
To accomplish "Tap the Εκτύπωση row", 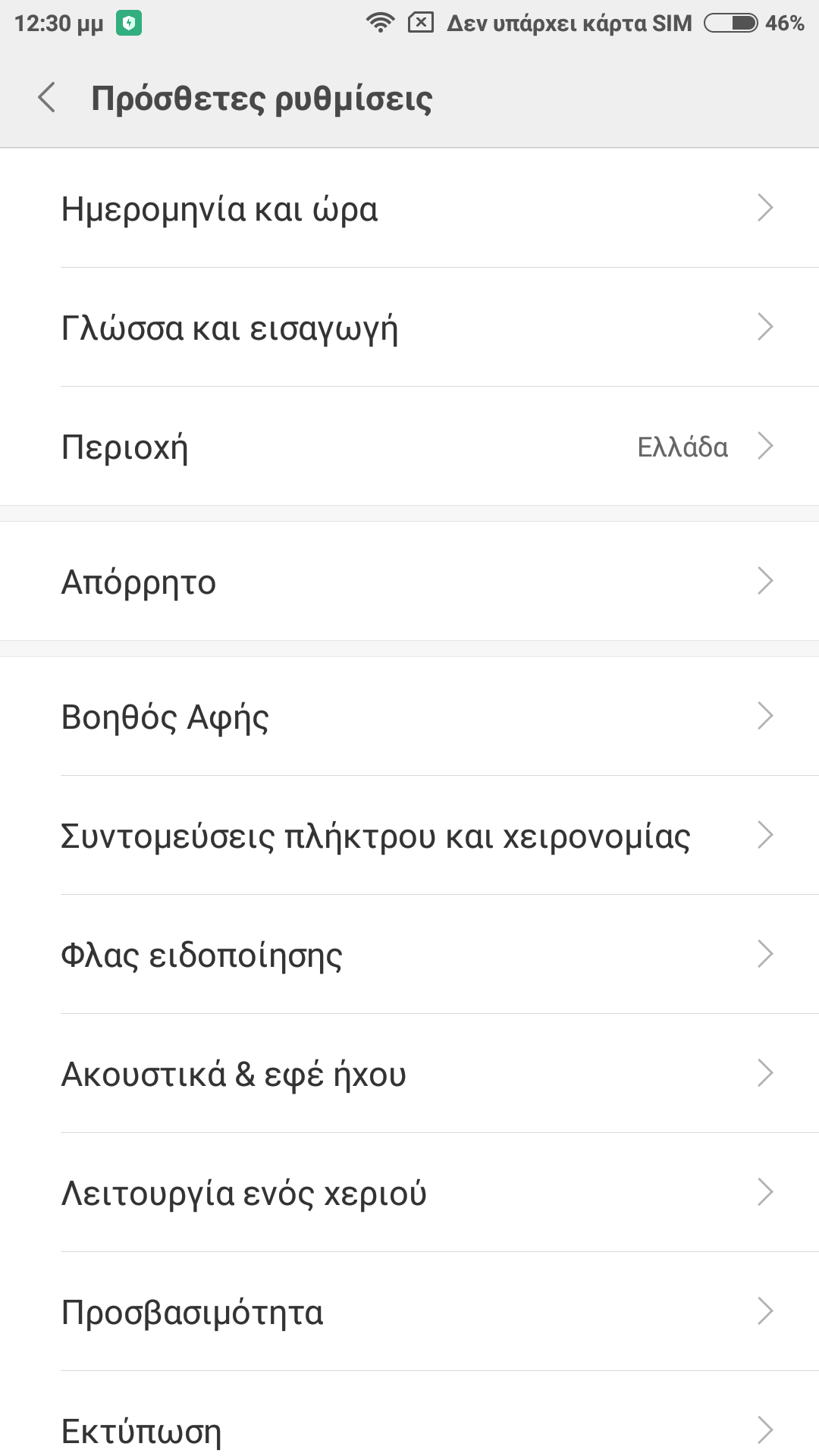I will coord(409,1429).
